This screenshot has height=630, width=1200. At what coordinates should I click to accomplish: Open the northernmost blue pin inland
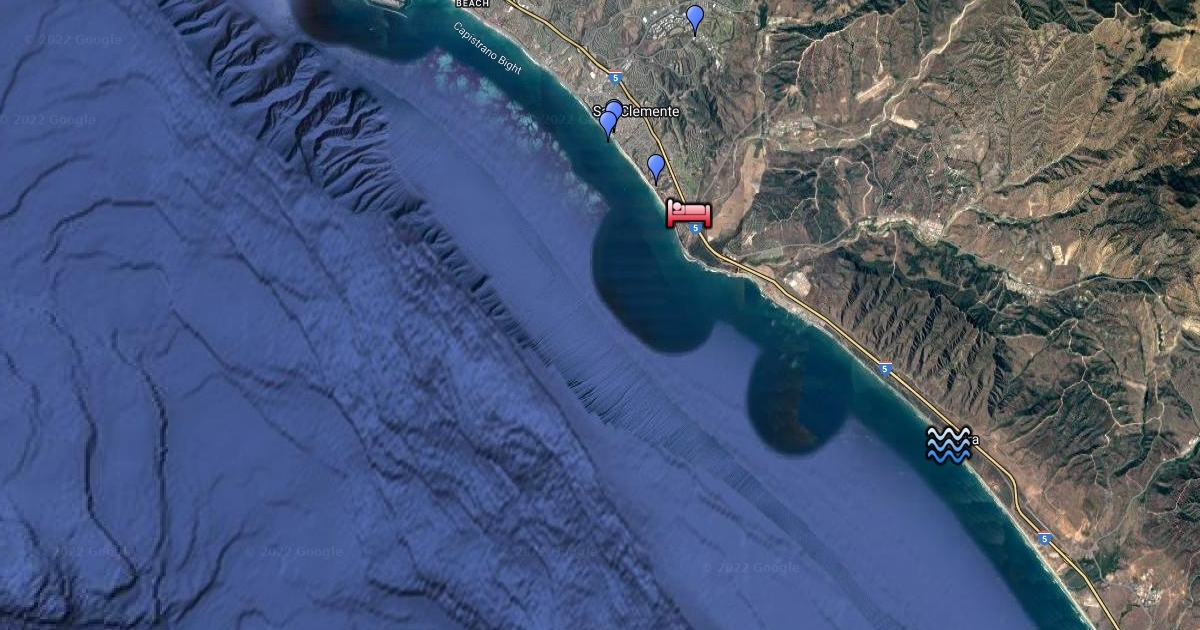tap(695, 17)
